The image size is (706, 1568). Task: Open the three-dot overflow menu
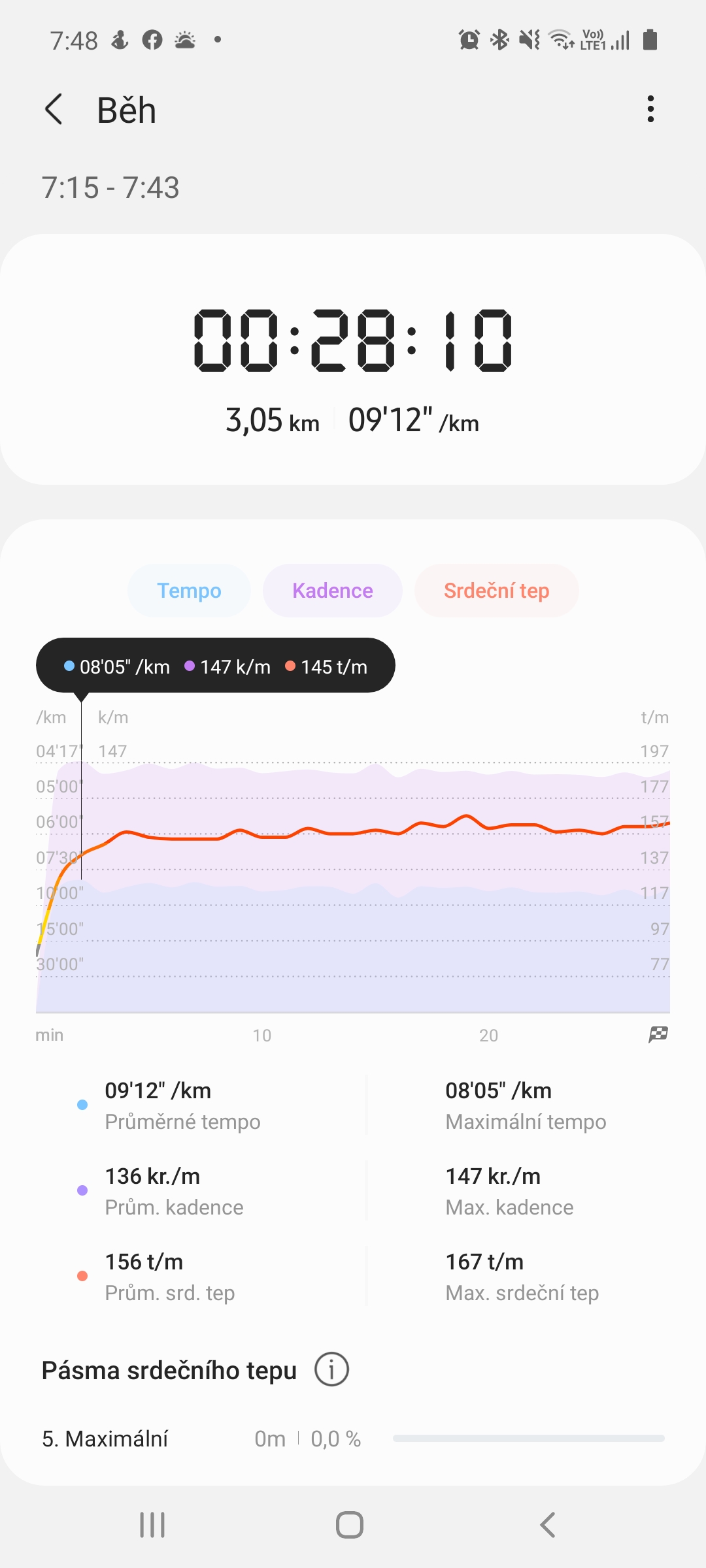pyautogui.click(x=650, y=109)
